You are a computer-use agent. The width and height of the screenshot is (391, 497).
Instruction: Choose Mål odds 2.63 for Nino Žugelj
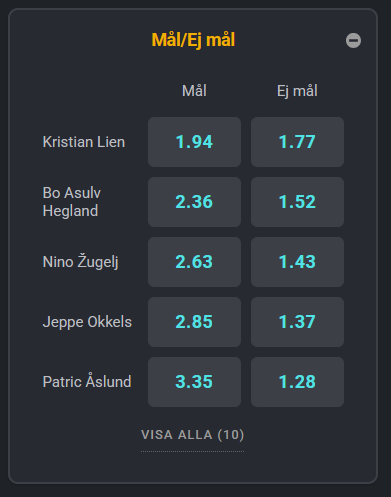tap(194, 262)
